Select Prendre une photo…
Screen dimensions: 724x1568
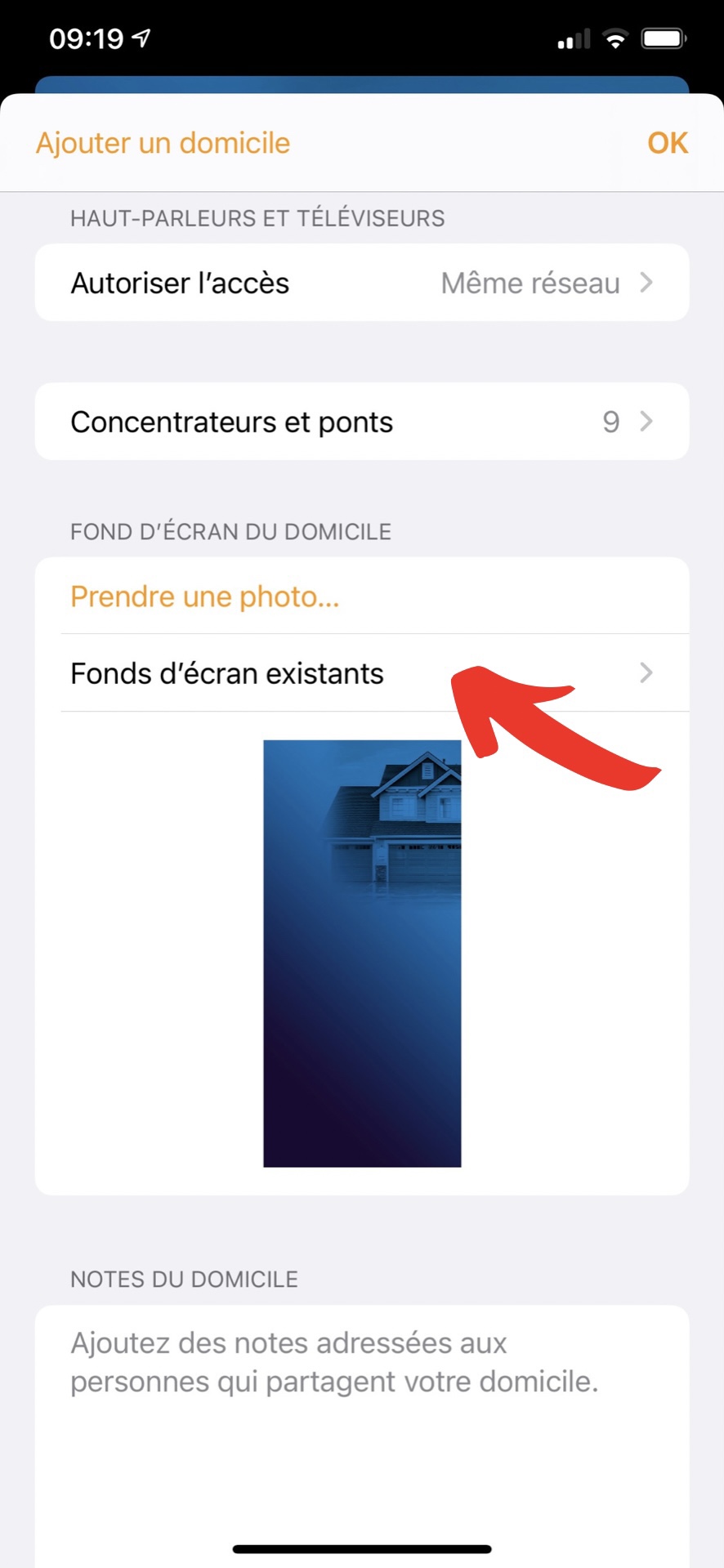pyautogui.click(x=204, y=596)
